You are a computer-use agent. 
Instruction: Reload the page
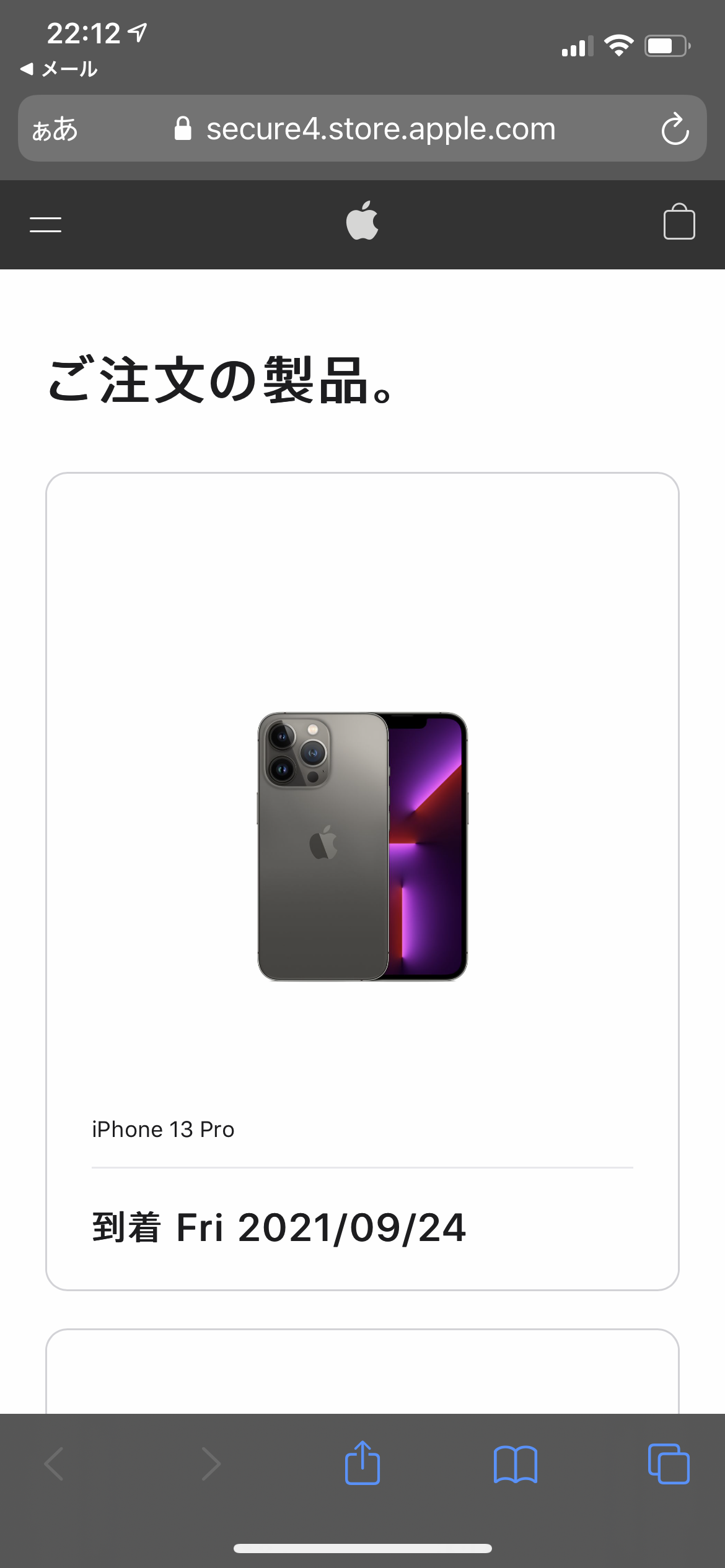[675, 129]
